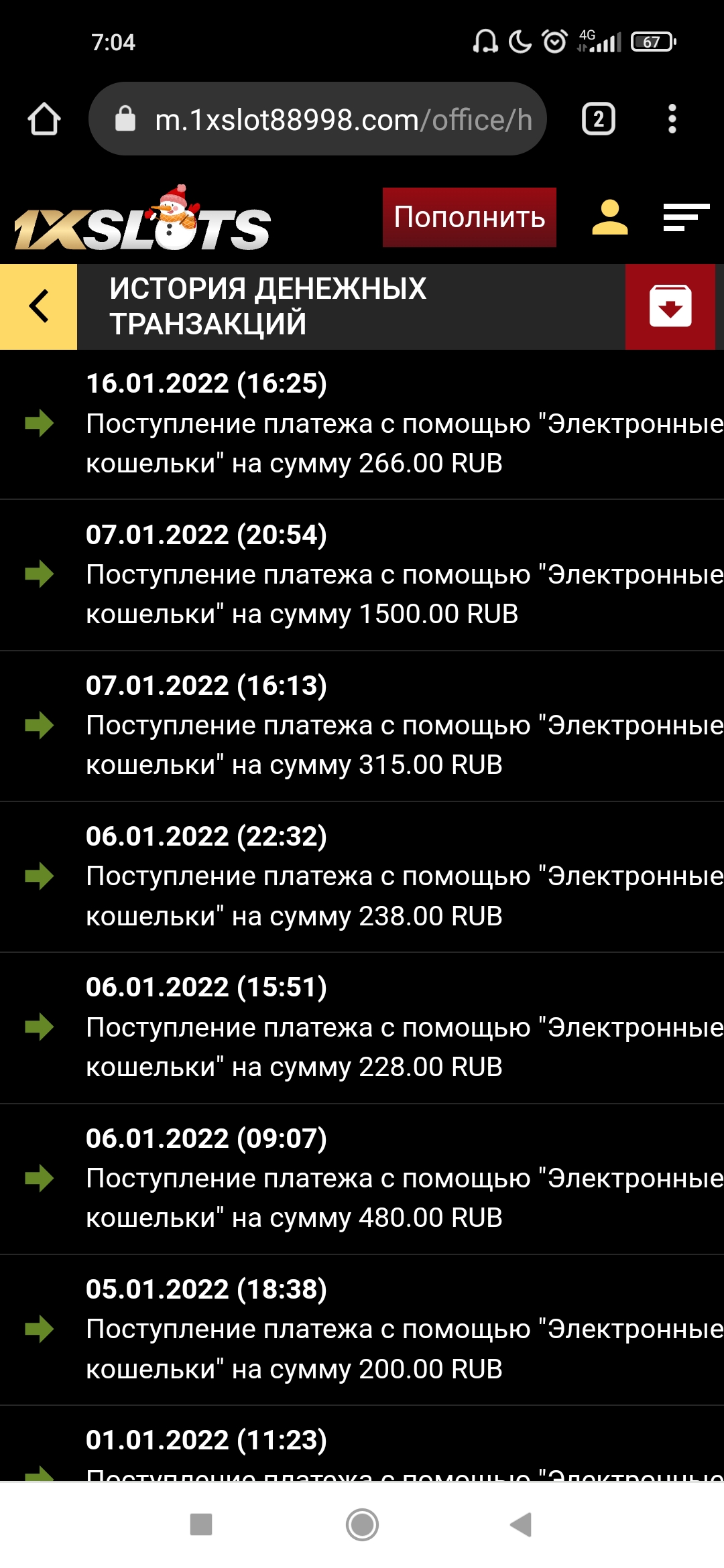Tap the Пополнить deposit button

click(x=469, y=217)
